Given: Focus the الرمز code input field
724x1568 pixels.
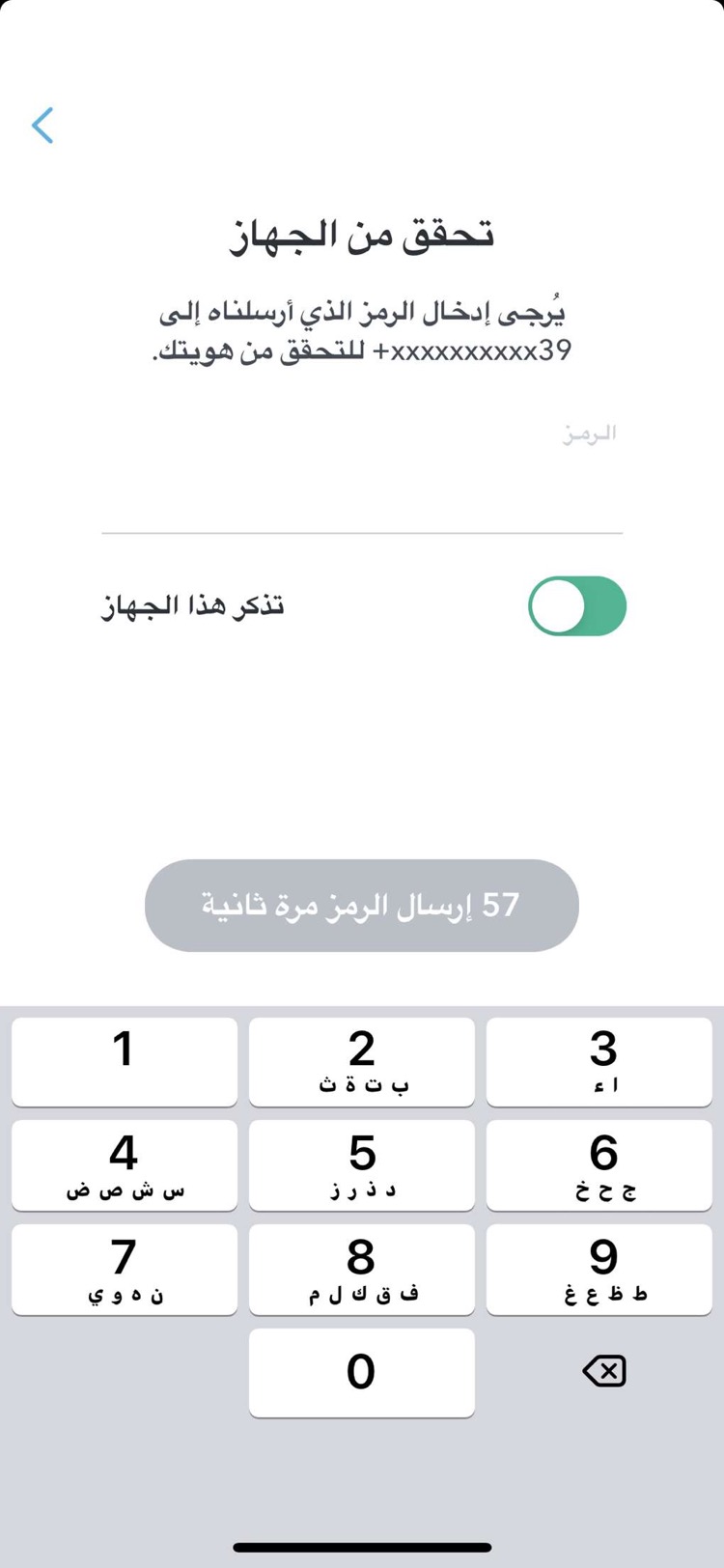Looking at the screenshot, I should point(362,483).
